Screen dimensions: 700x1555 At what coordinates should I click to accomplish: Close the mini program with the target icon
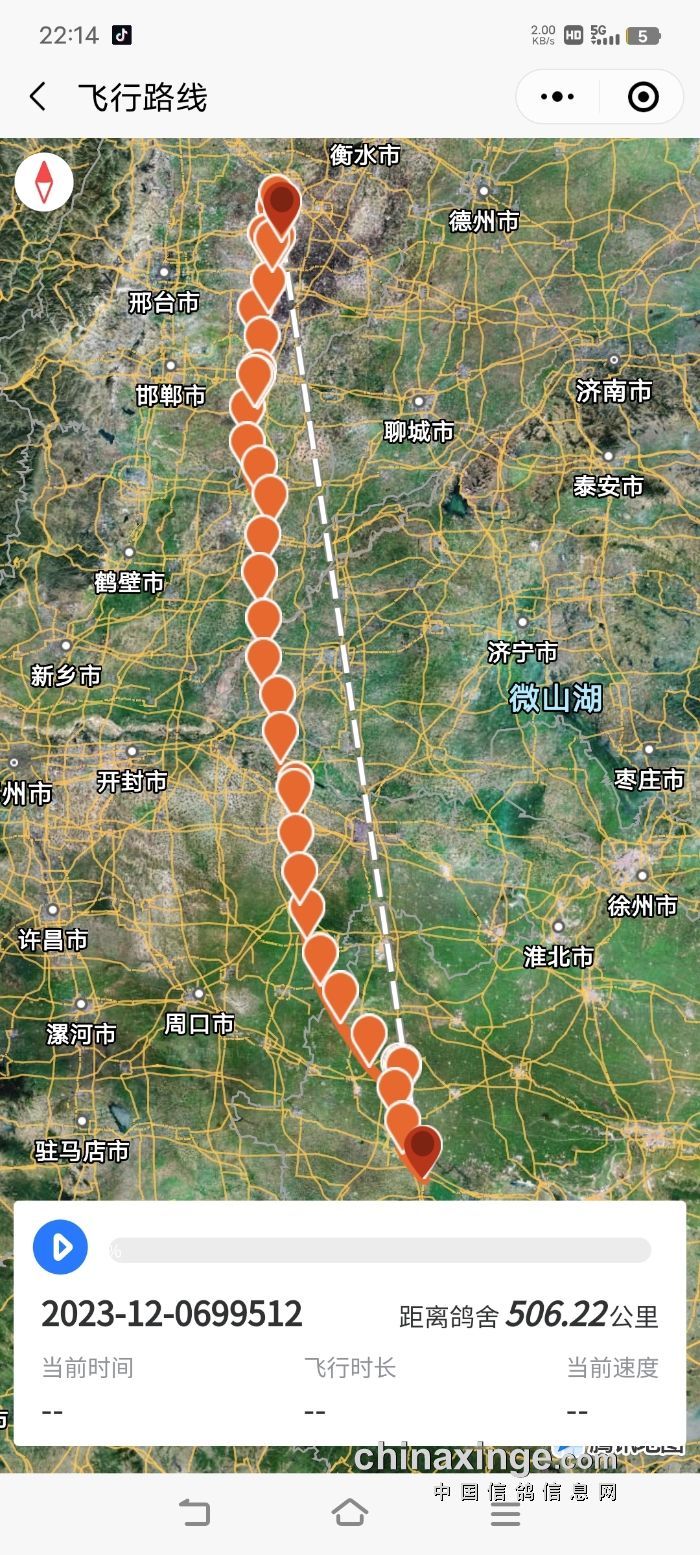[643, 97]
